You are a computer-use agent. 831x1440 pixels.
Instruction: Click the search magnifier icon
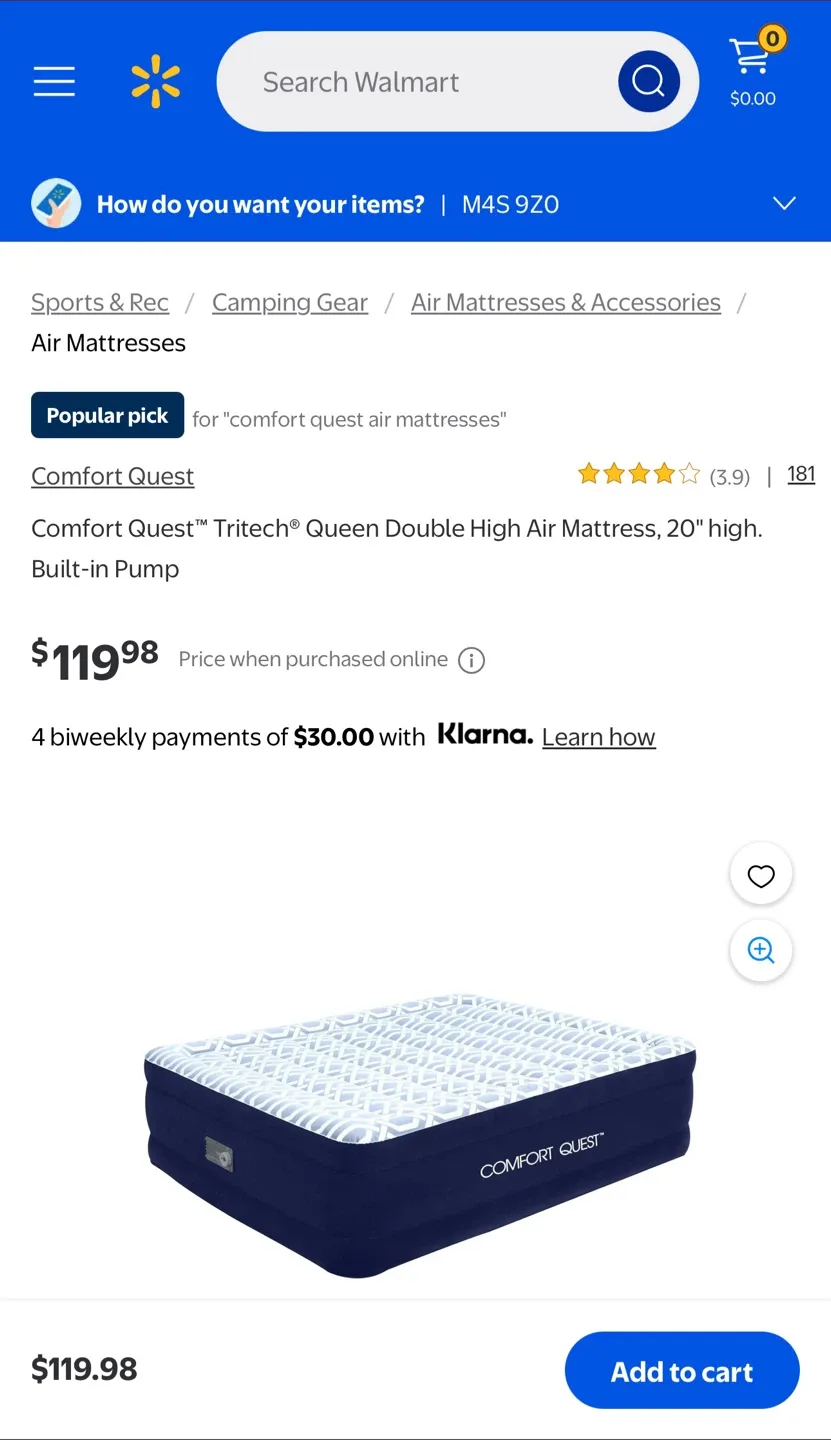pyautogui.click(x=648, y=81)
